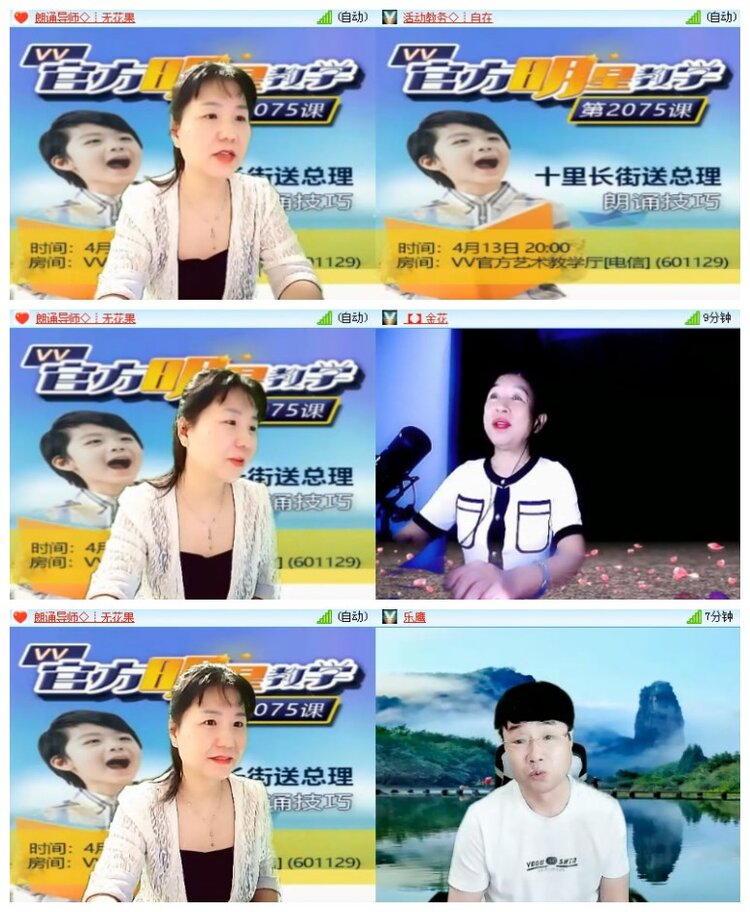
Task: Click the 金芷 username link
Action: 430,318
